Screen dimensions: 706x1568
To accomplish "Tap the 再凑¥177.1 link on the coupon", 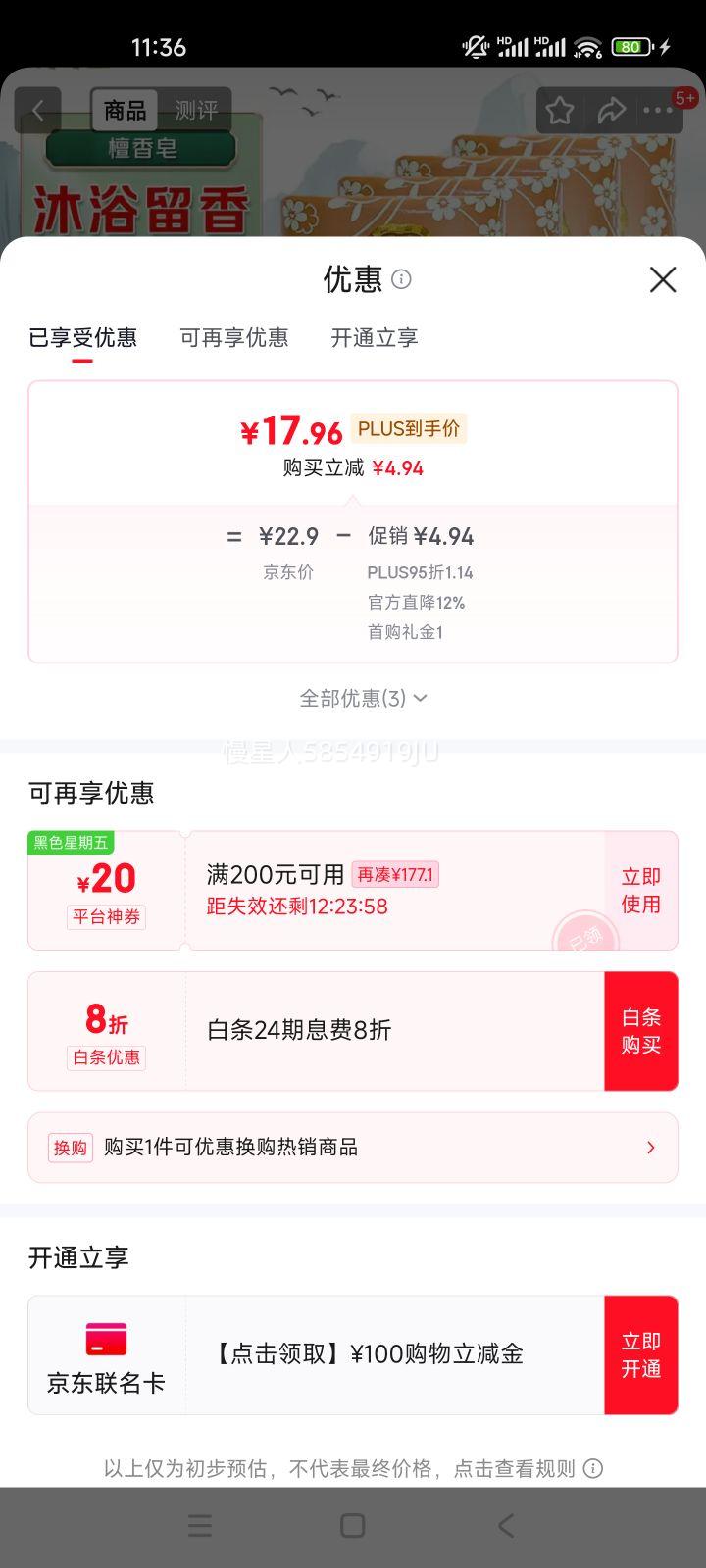I will 396,873.
